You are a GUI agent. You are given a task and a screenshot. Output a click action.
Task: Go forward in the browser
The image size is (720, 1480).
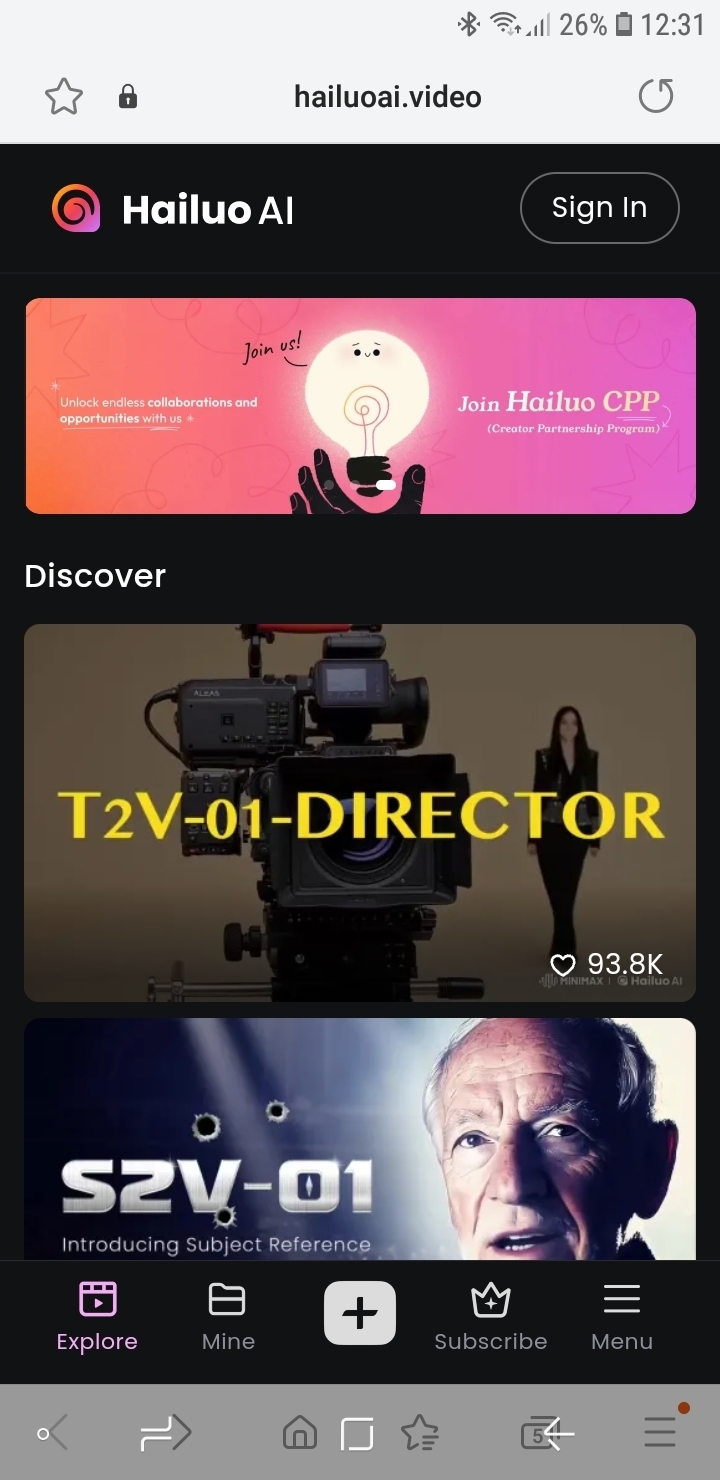165,1433
